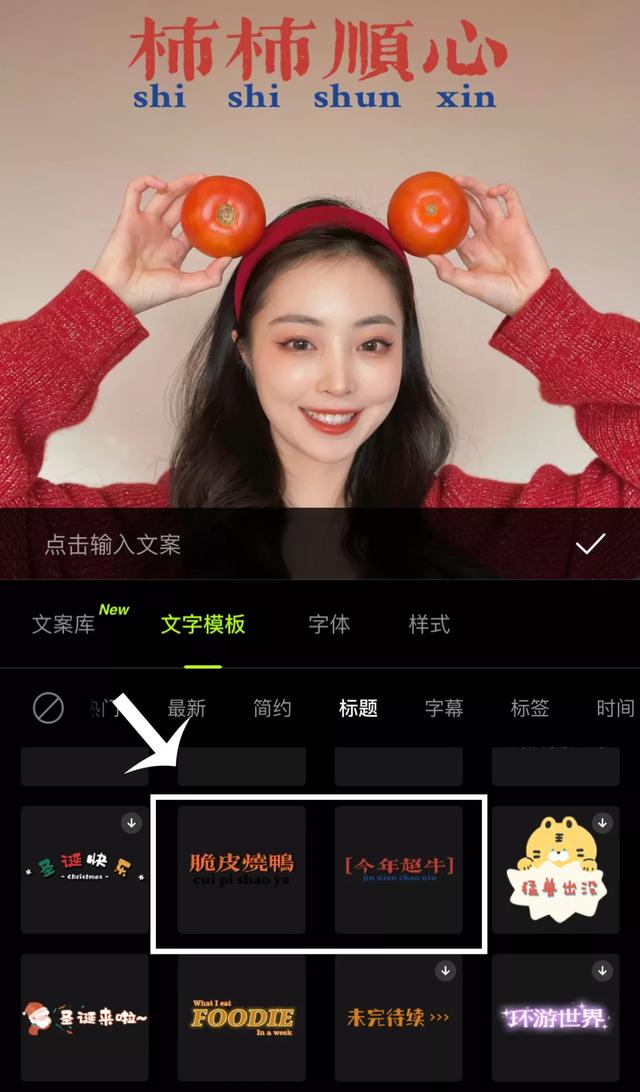Choose the 环游世界 template
Screen dimensions: 640x1092
pyautogui.click(x=556, y=1017)
